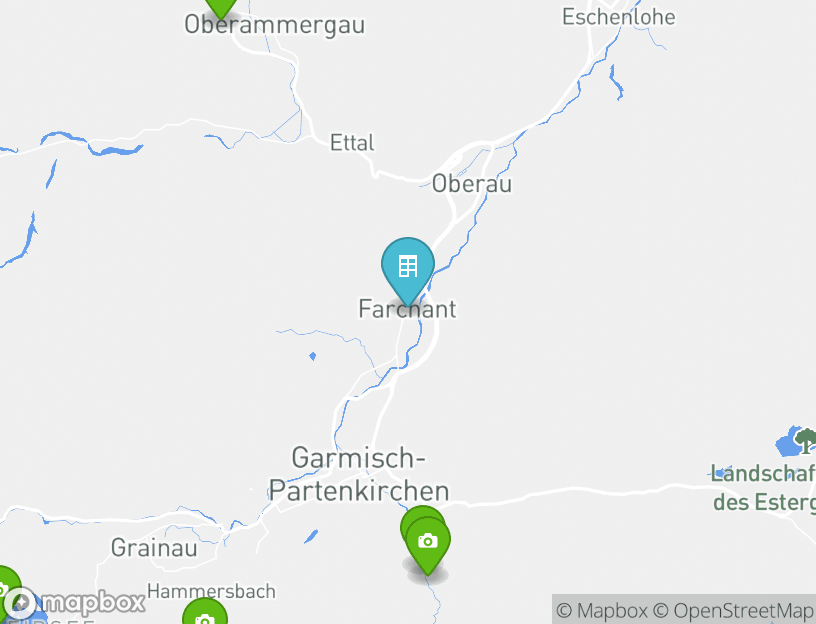The height and width of the screenshot is (624, 816).
Task: Select the green marker at Oberammergau
Action: (221, 5)
